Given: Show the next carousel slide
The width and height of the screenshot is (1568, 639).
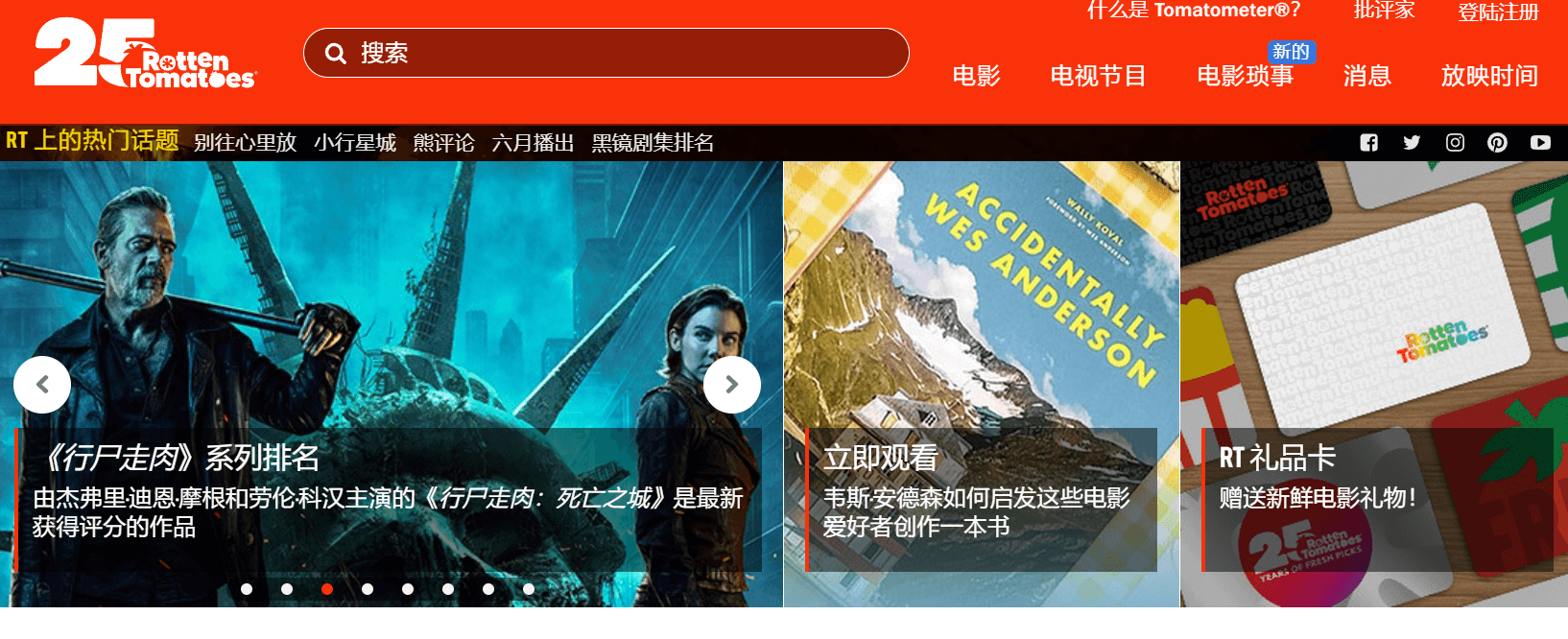Looking at the screenshot, I should click(731, 385).
